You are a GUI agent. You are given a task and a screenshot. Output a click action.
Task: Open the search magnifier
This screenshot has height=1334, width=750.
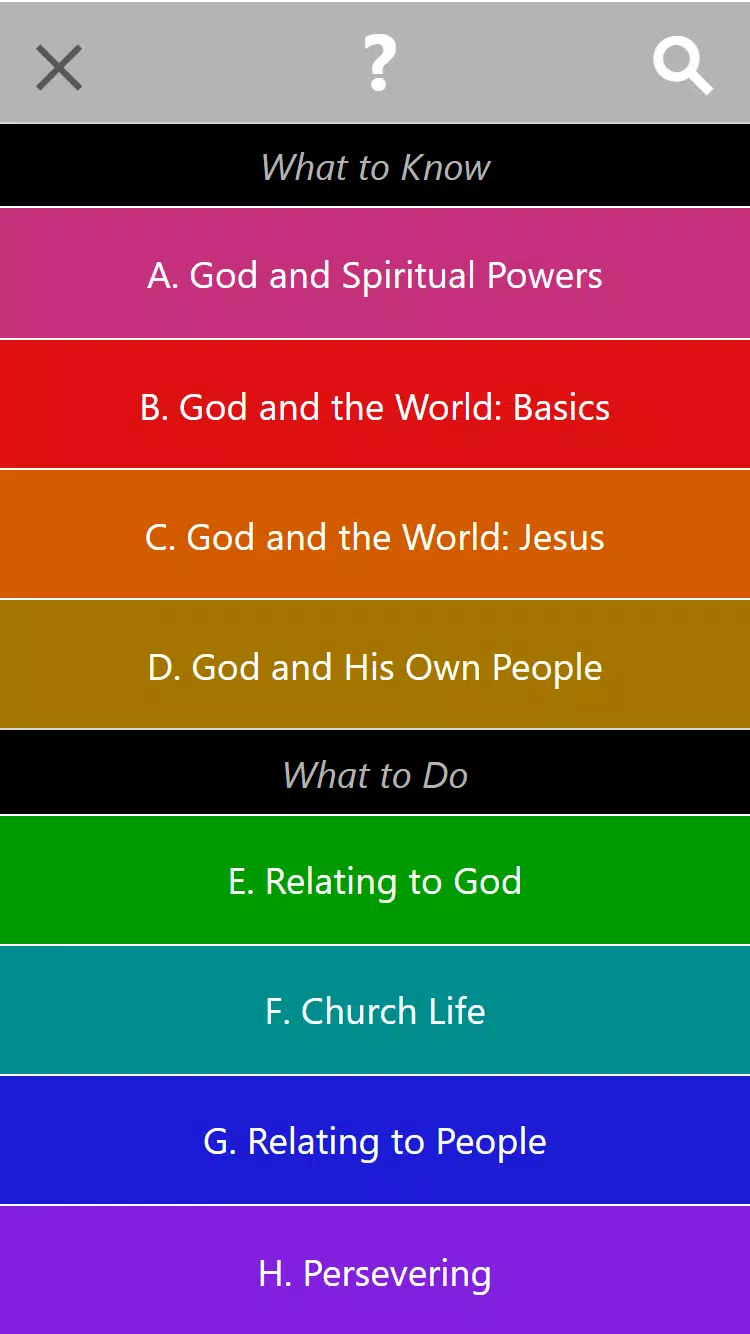(x=682, y=66)
